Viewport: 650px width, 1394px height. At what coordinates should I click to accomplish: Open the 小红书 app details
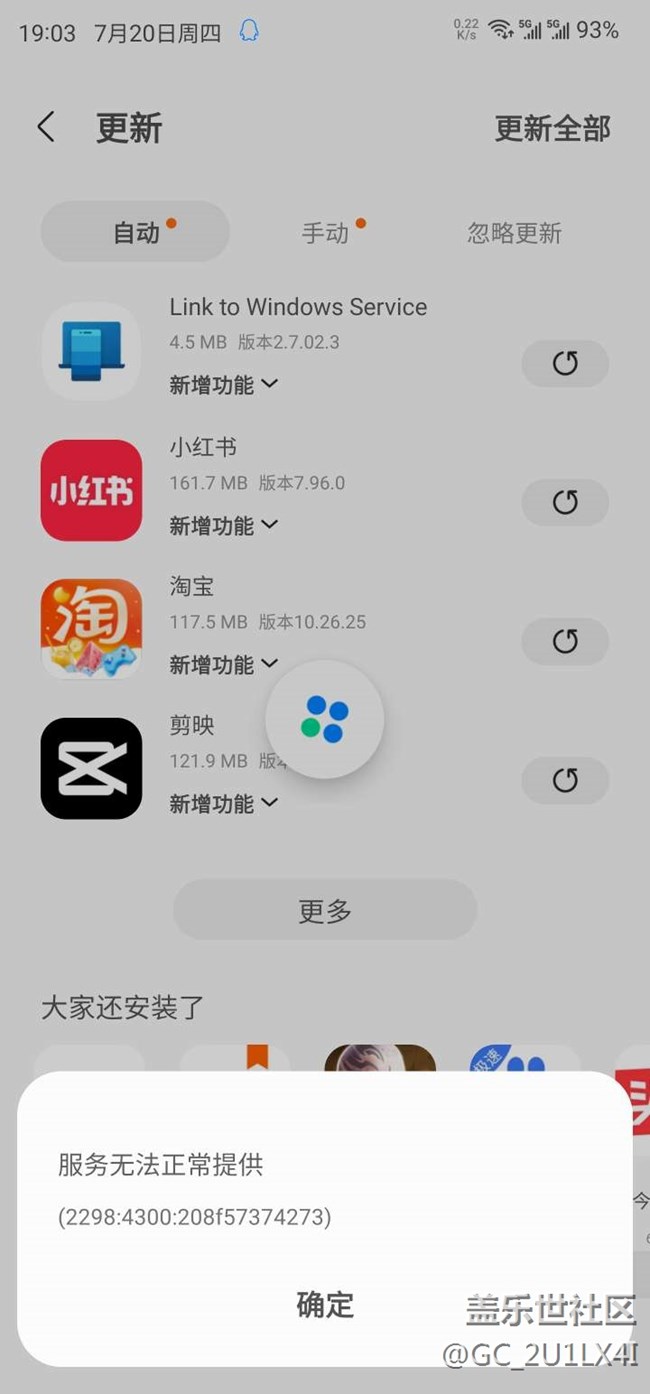(x=91, y=490)
